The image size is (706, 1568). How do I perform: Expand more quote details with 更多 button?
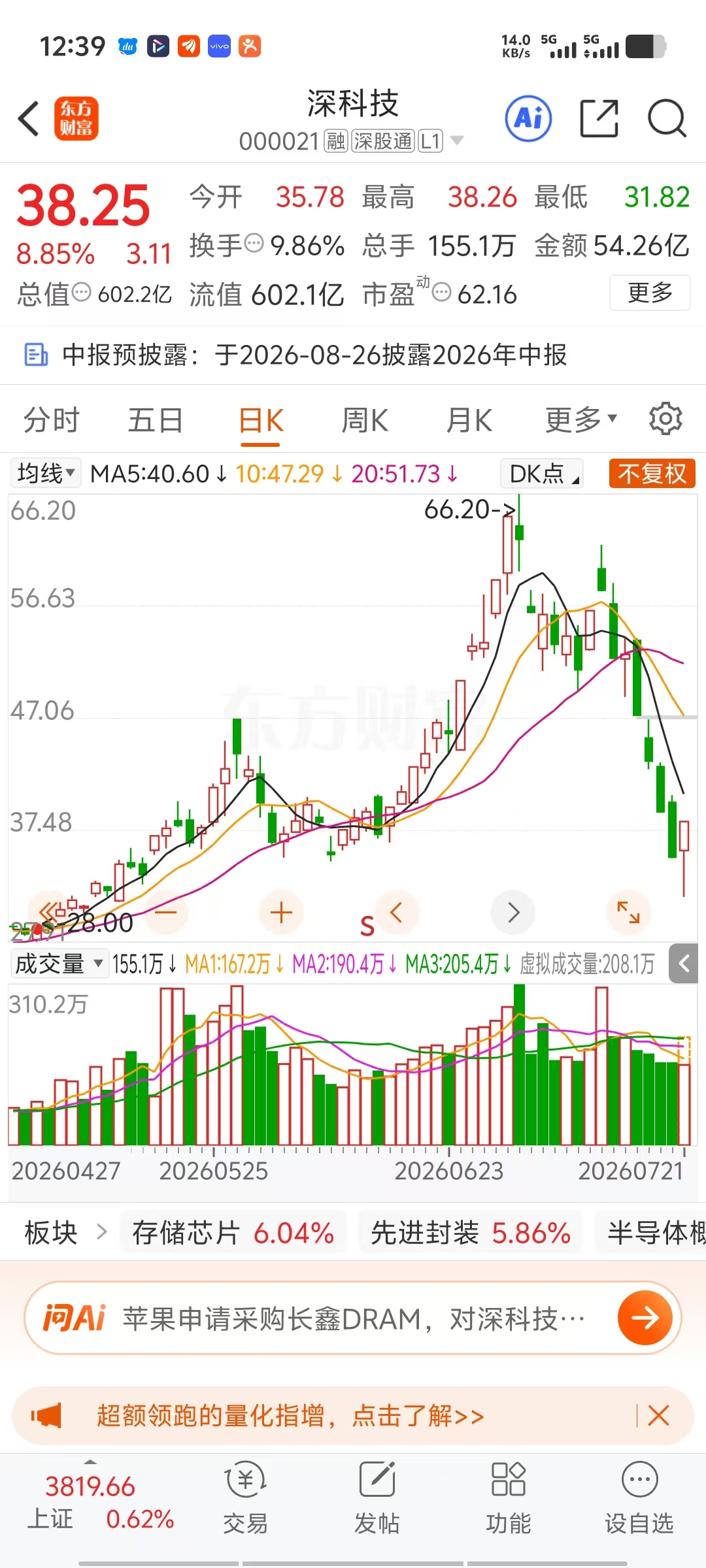tap(650, 292)
